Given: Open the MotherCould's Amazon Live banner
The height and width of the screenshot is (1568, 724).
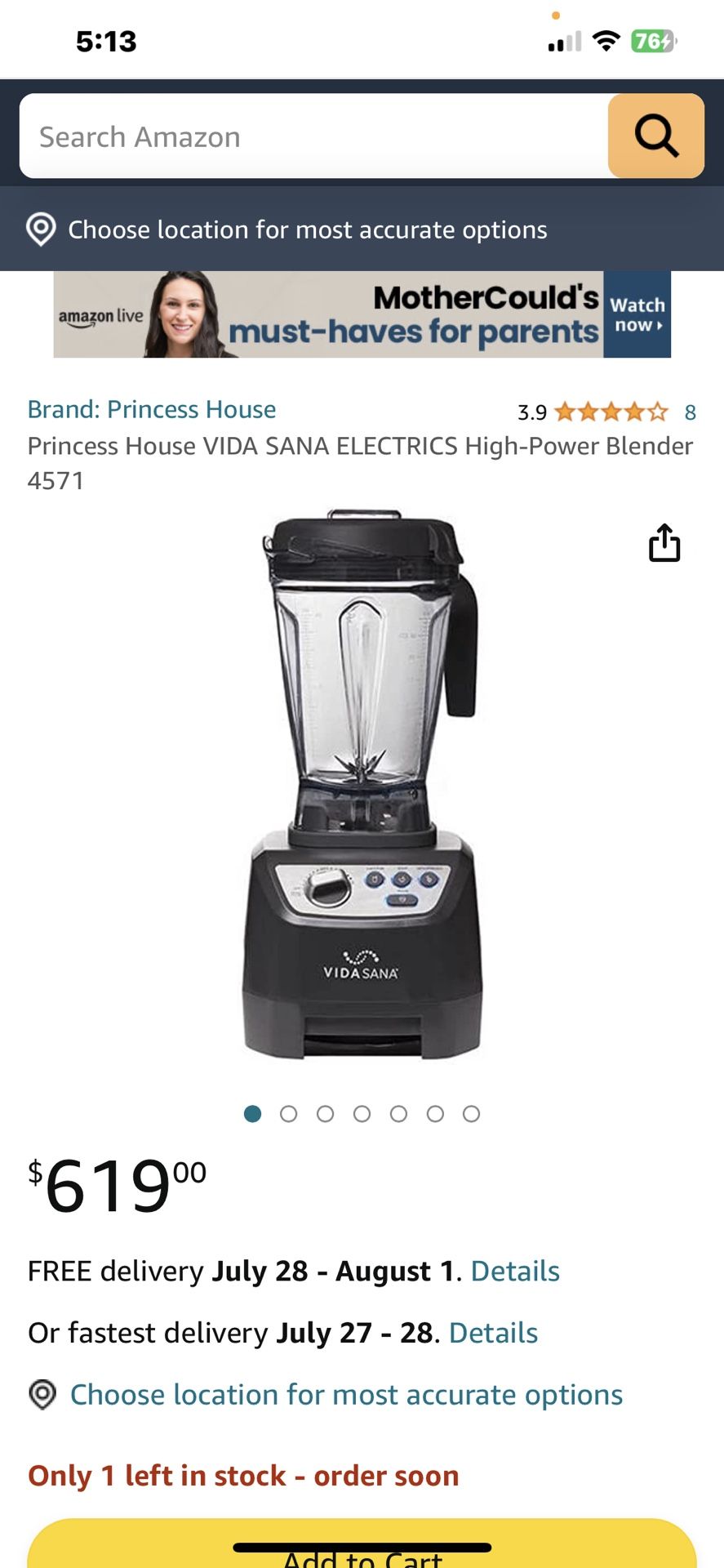Looking at the screenshot, I should (x=362, y=315).
